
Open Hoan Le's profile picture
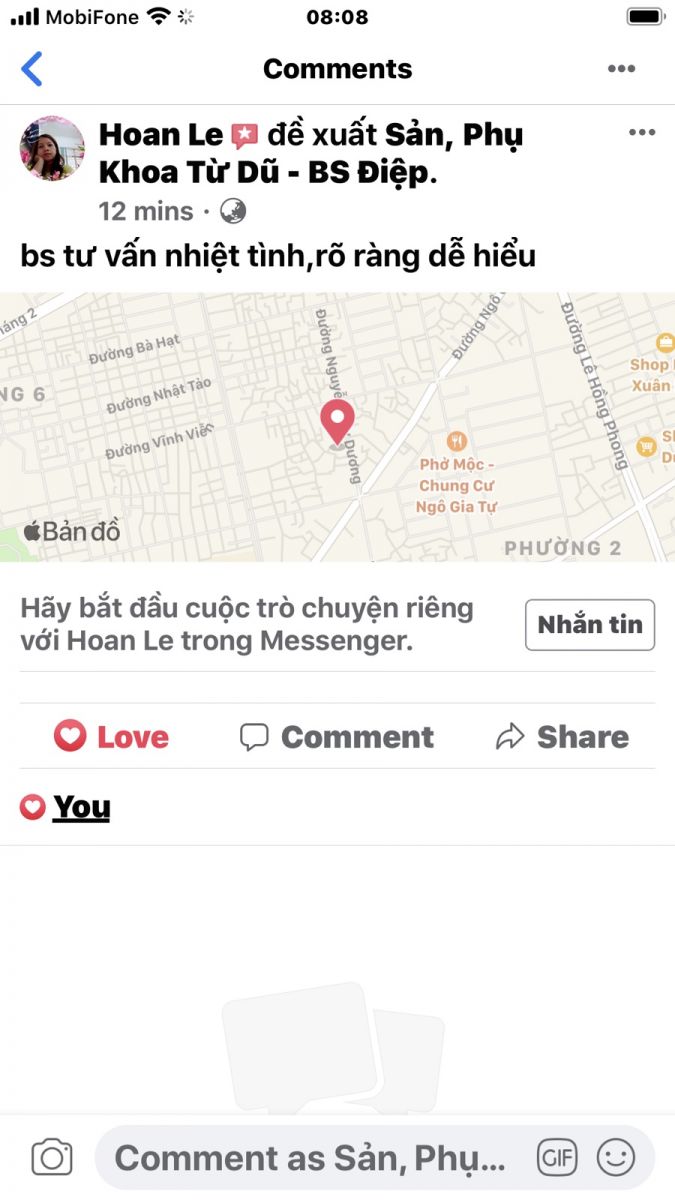tap(52, 148)
